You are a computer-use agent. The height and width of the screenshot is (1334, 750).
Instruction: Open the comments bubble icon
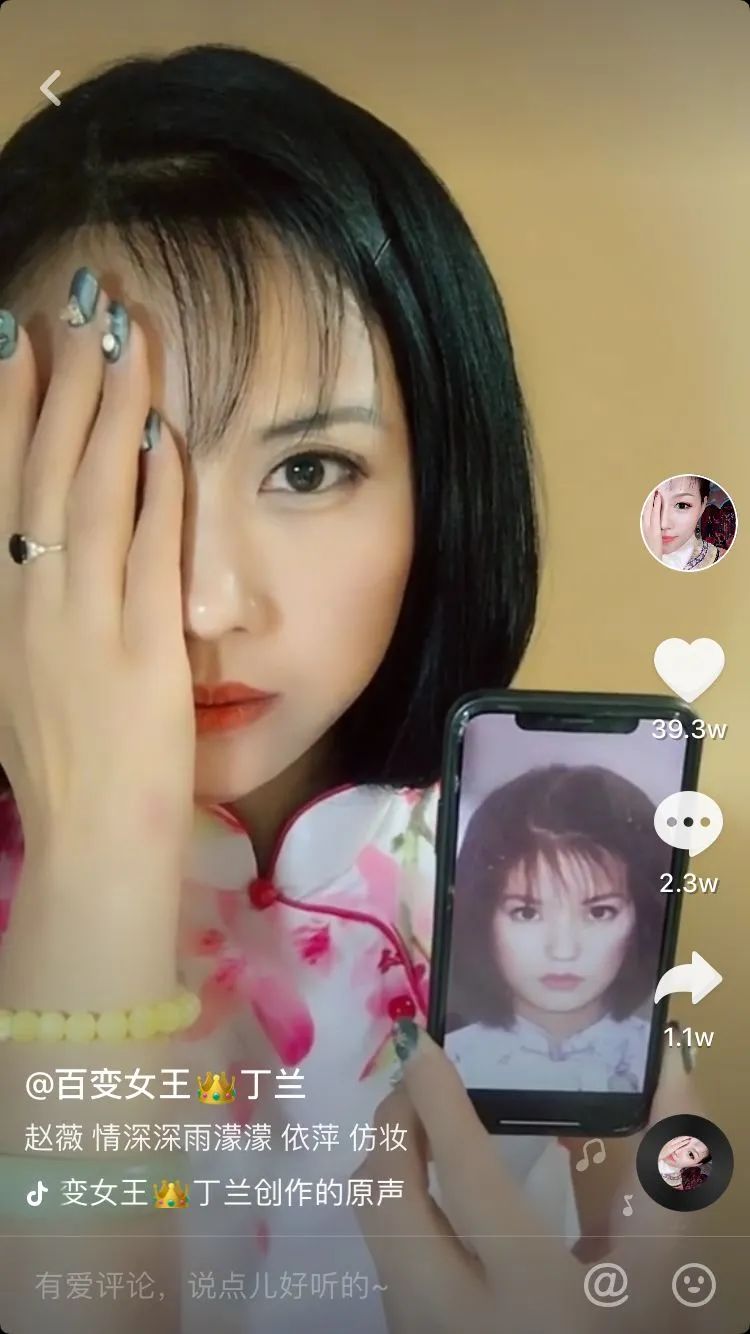pos(688,824)
